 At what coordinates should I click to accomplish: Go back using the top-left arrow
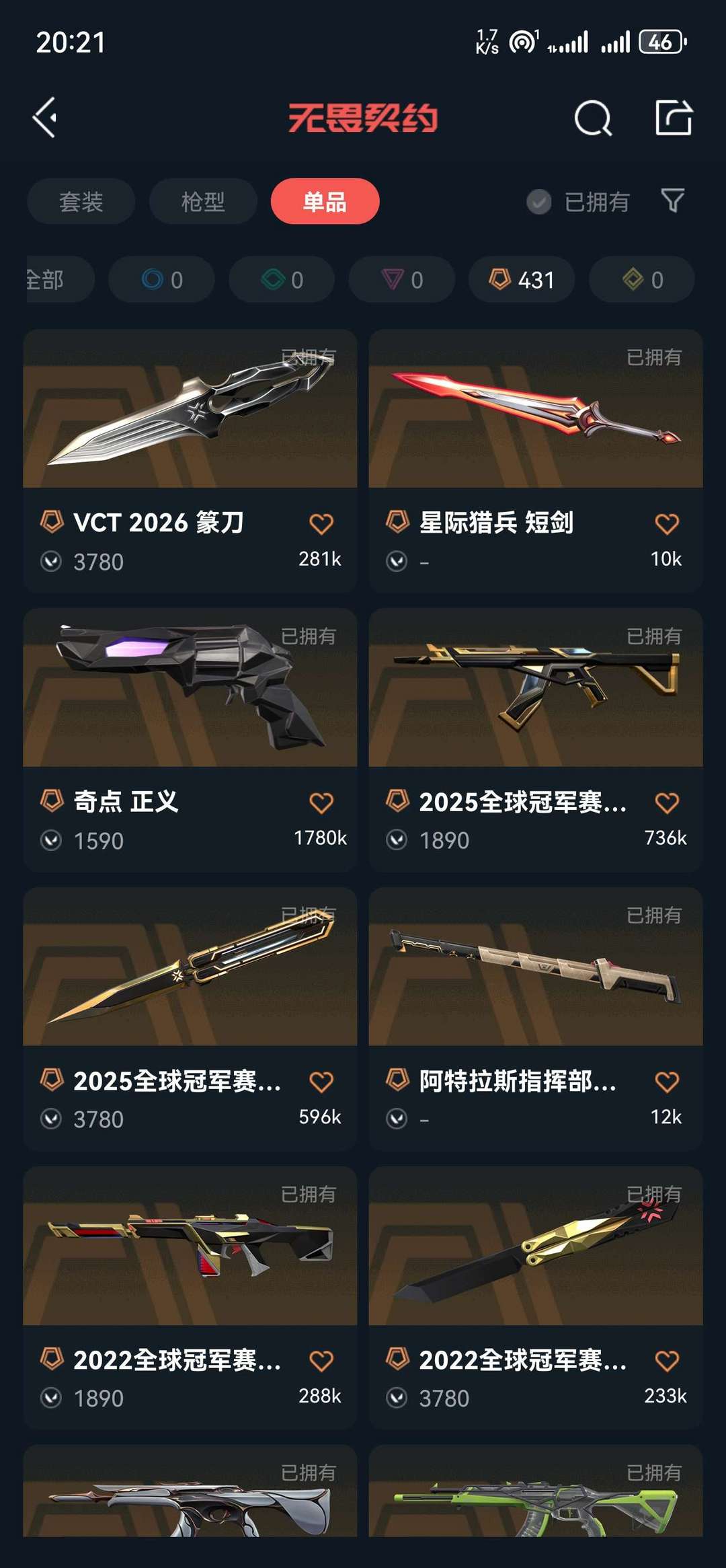[45, 118]
